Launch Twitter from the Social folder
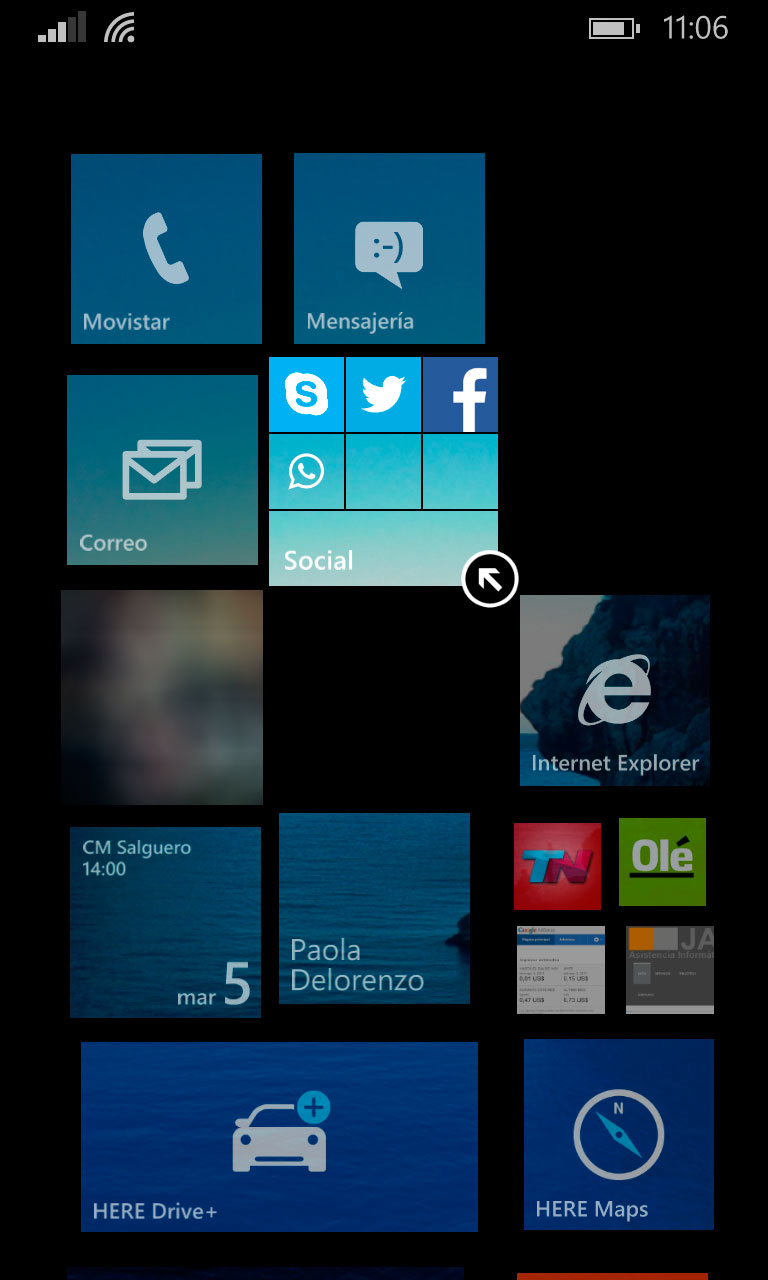The image size is (768, 1280). point(383,394)
